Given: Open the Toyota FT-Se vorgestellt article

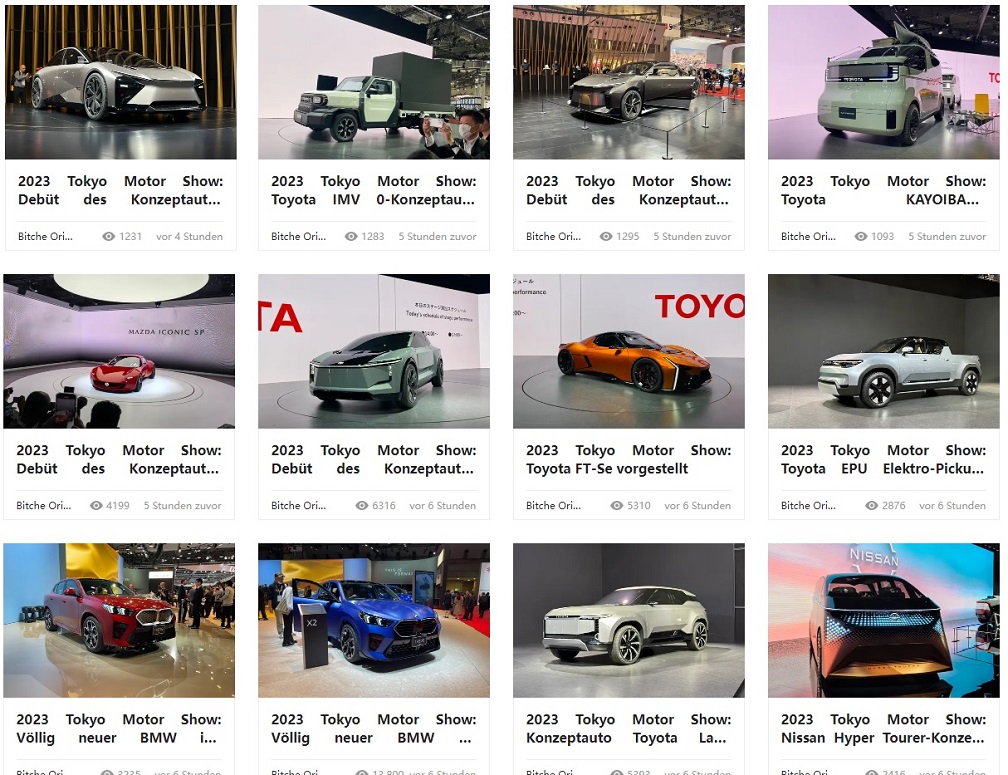Looking at the screenshot, I should 628,459.
